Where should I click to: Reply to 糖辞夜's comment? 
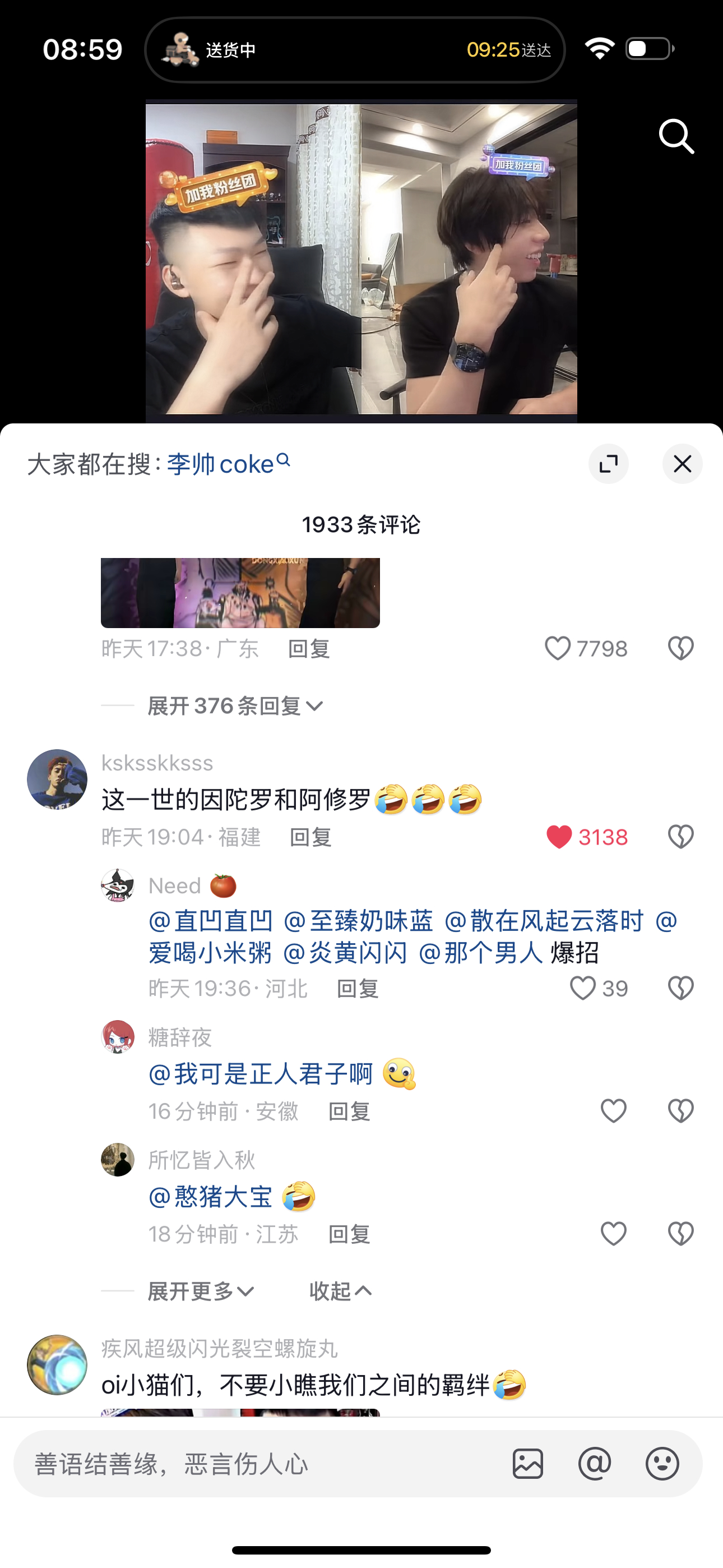349,1112
